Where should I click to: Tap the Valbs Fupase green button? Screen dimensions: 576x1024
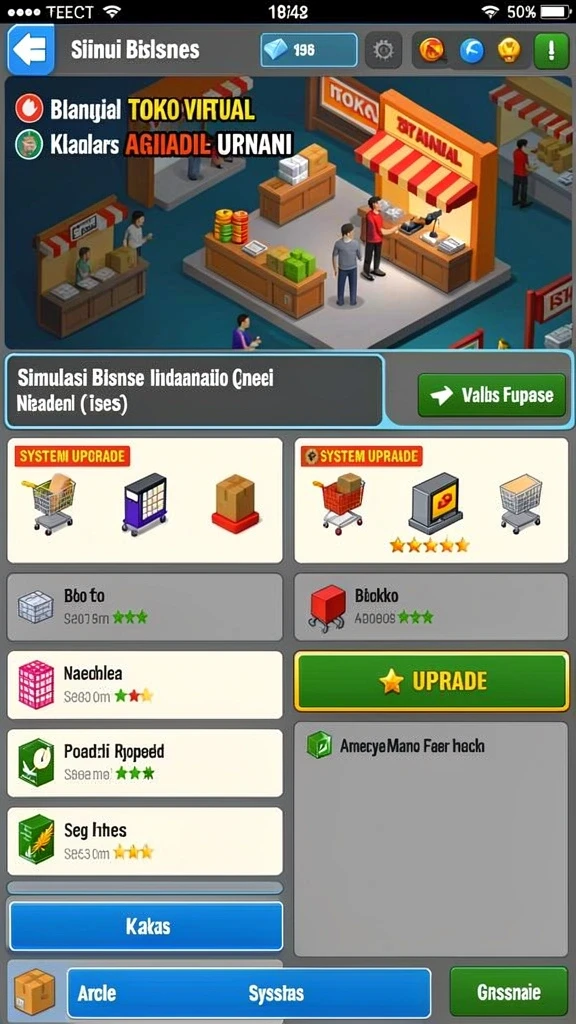492,395
